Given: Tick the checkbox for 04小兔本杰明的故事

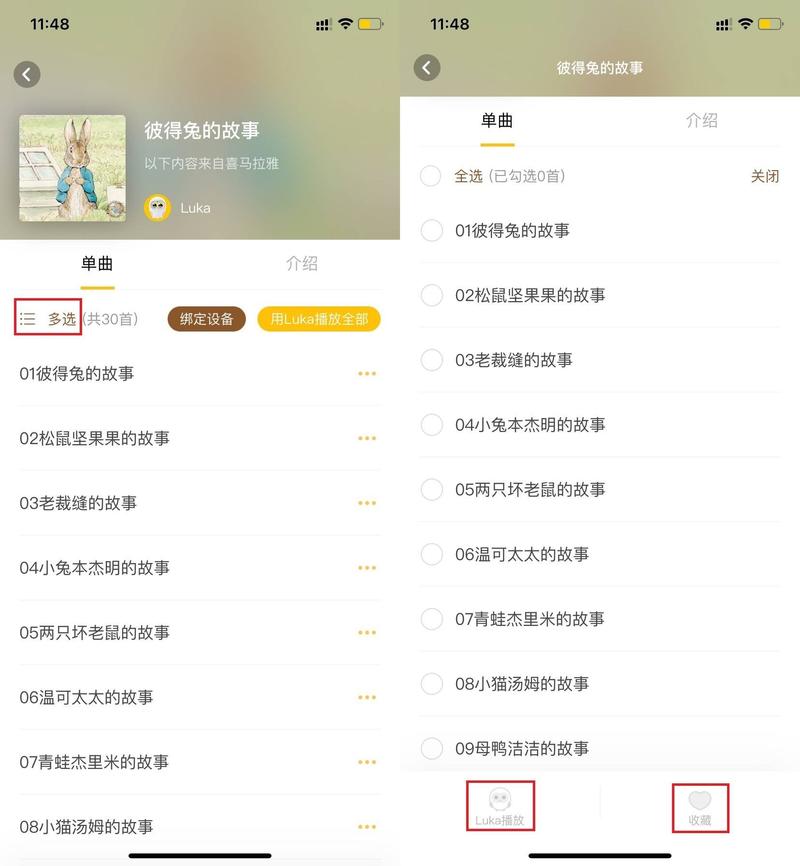Looking at the screenshot, I should 431,425.
